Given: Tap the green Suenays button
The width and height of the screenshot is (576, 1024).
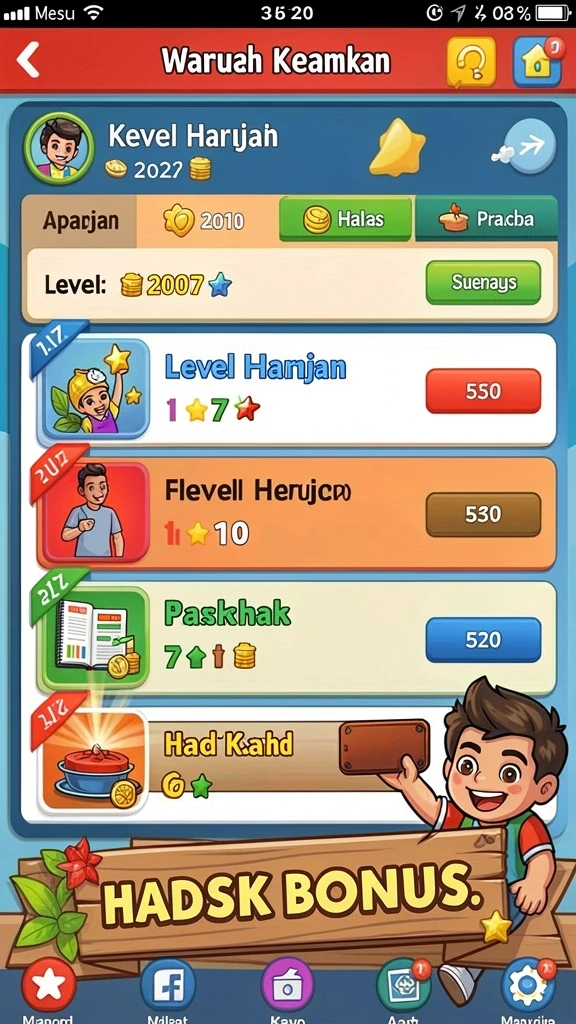Looking at the screenshot, I should [x=483, y=283].
